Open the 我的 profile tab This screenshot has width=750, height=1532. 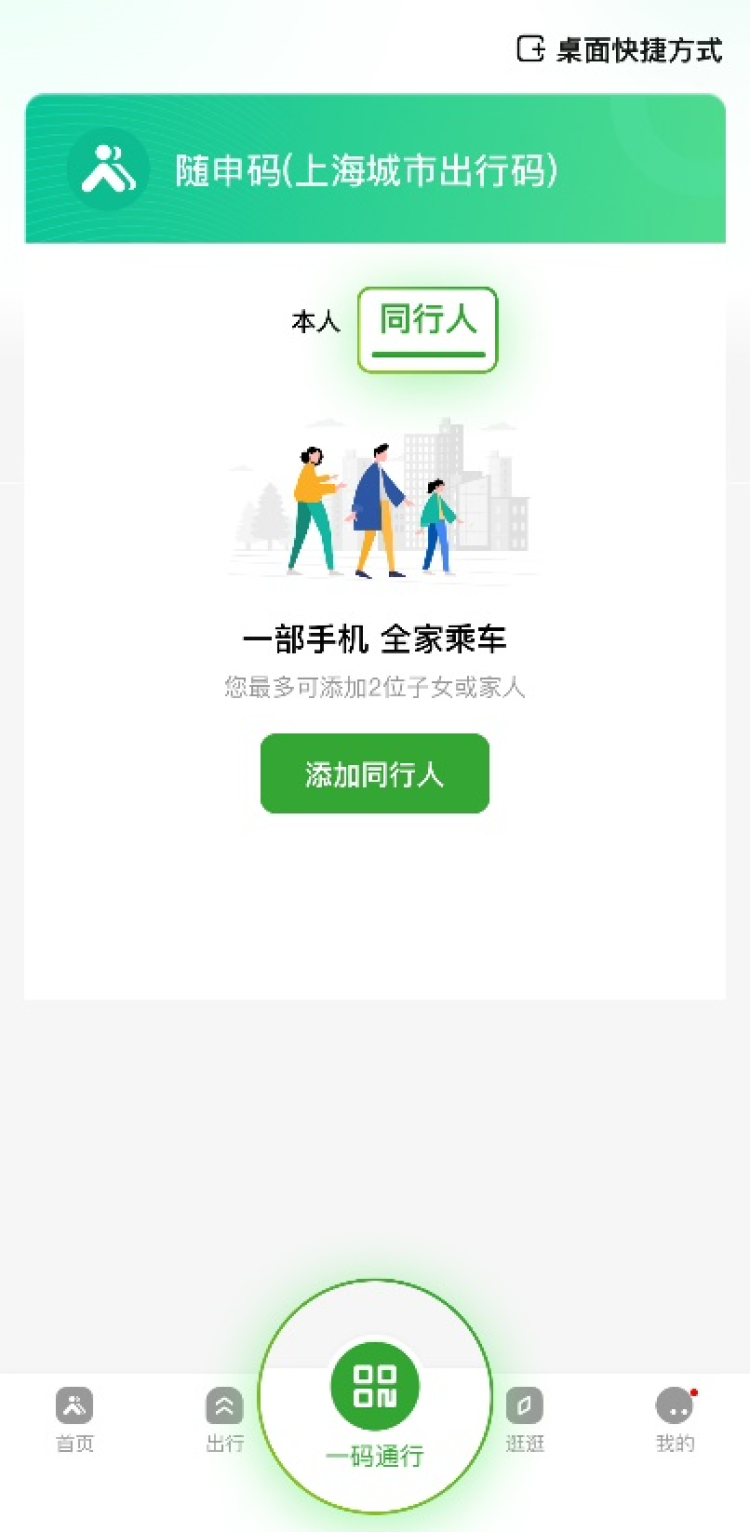pyautogui.click(x=675, y=1420)
